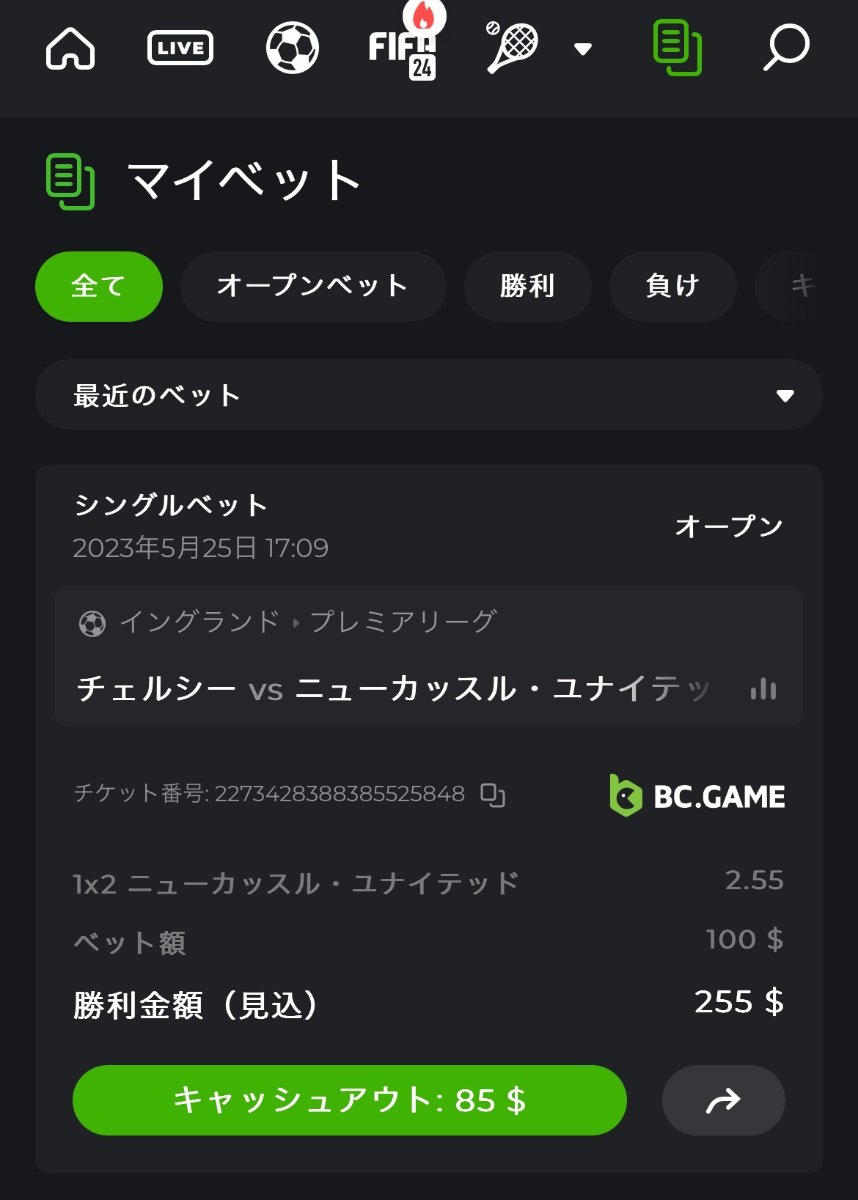Open the LIVE betting section

180,48
